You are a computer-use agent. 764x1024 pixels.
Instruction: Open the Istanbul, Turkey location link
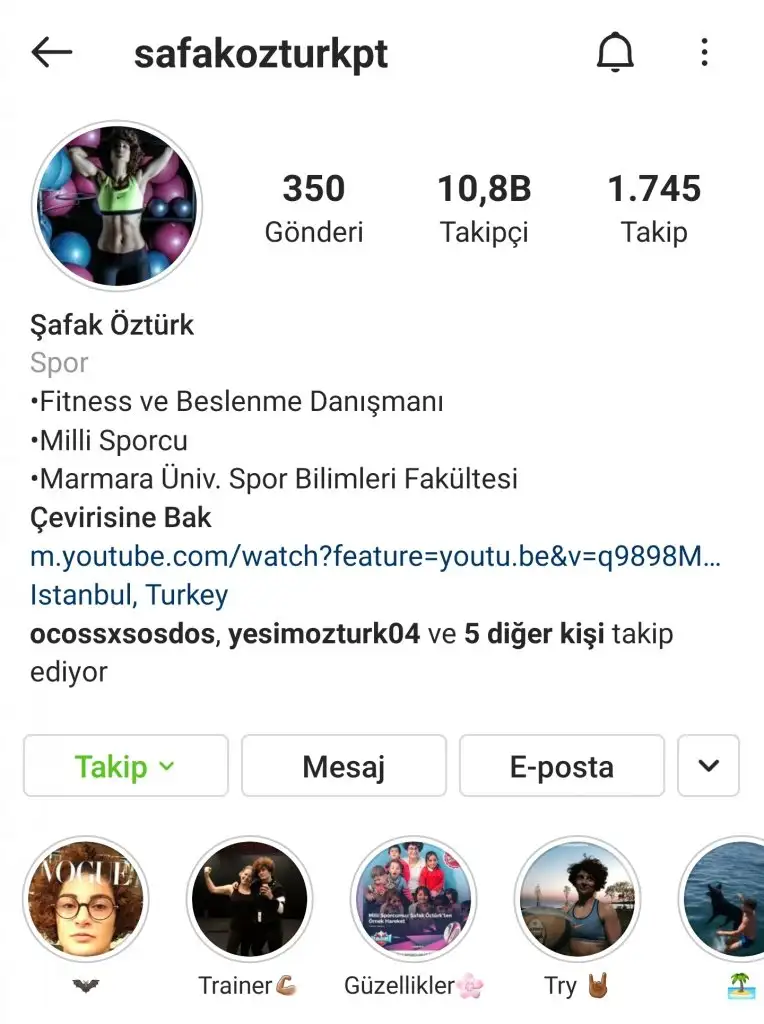[129, 595]
